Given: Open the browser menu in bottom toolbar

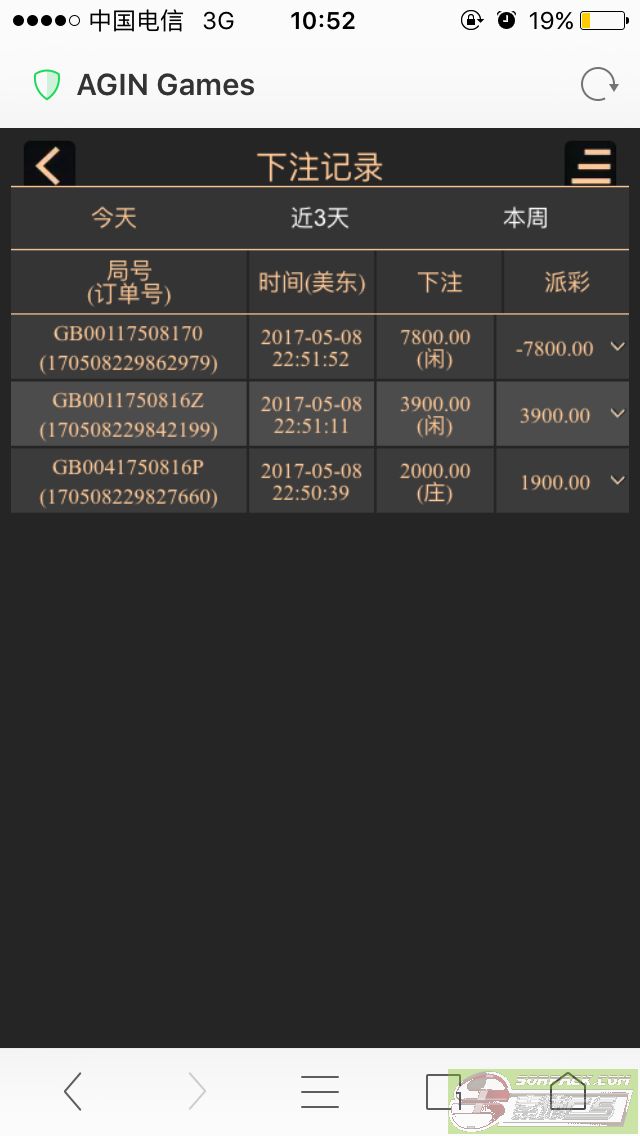Looking at the screenshot, I should tap(320, 1091).
